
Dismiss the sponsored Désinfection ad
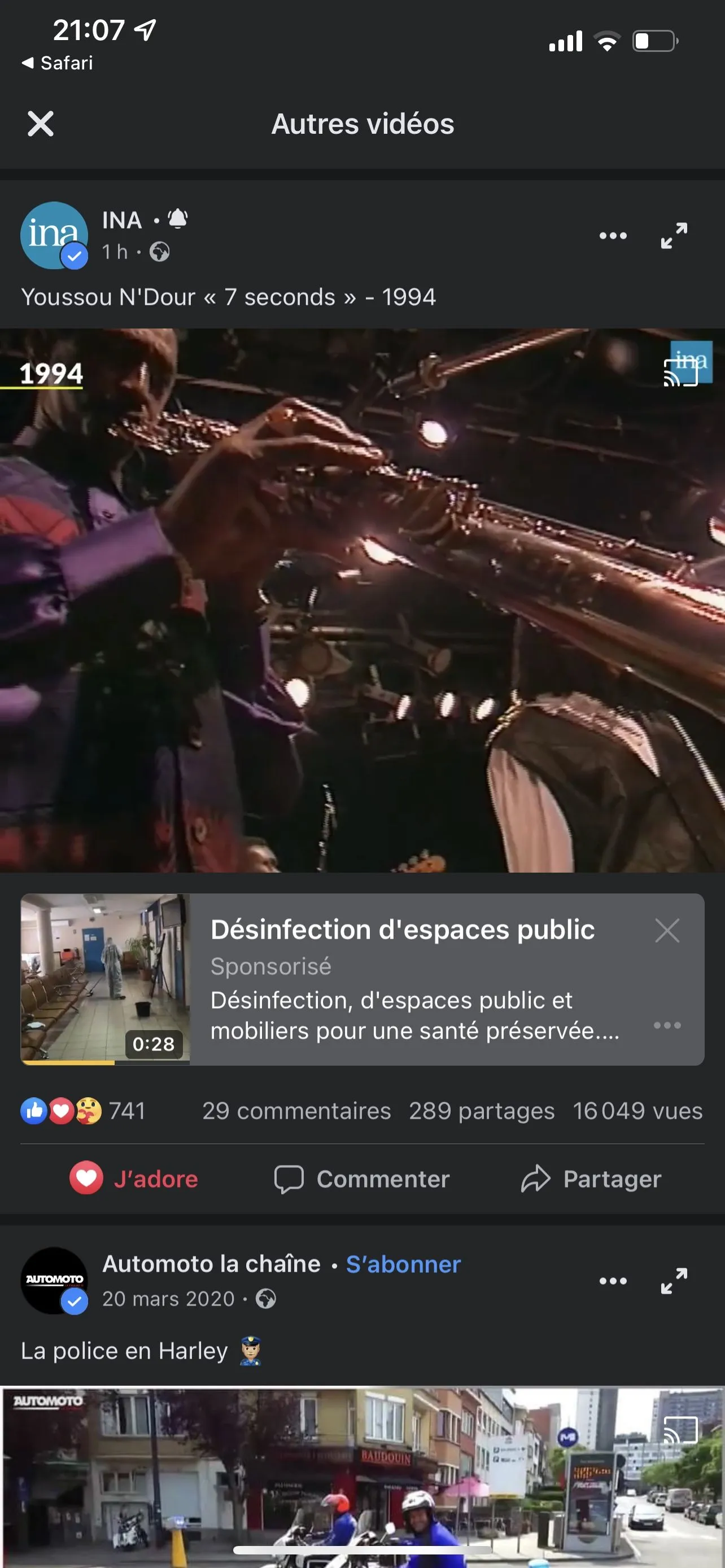pos(667,930)
